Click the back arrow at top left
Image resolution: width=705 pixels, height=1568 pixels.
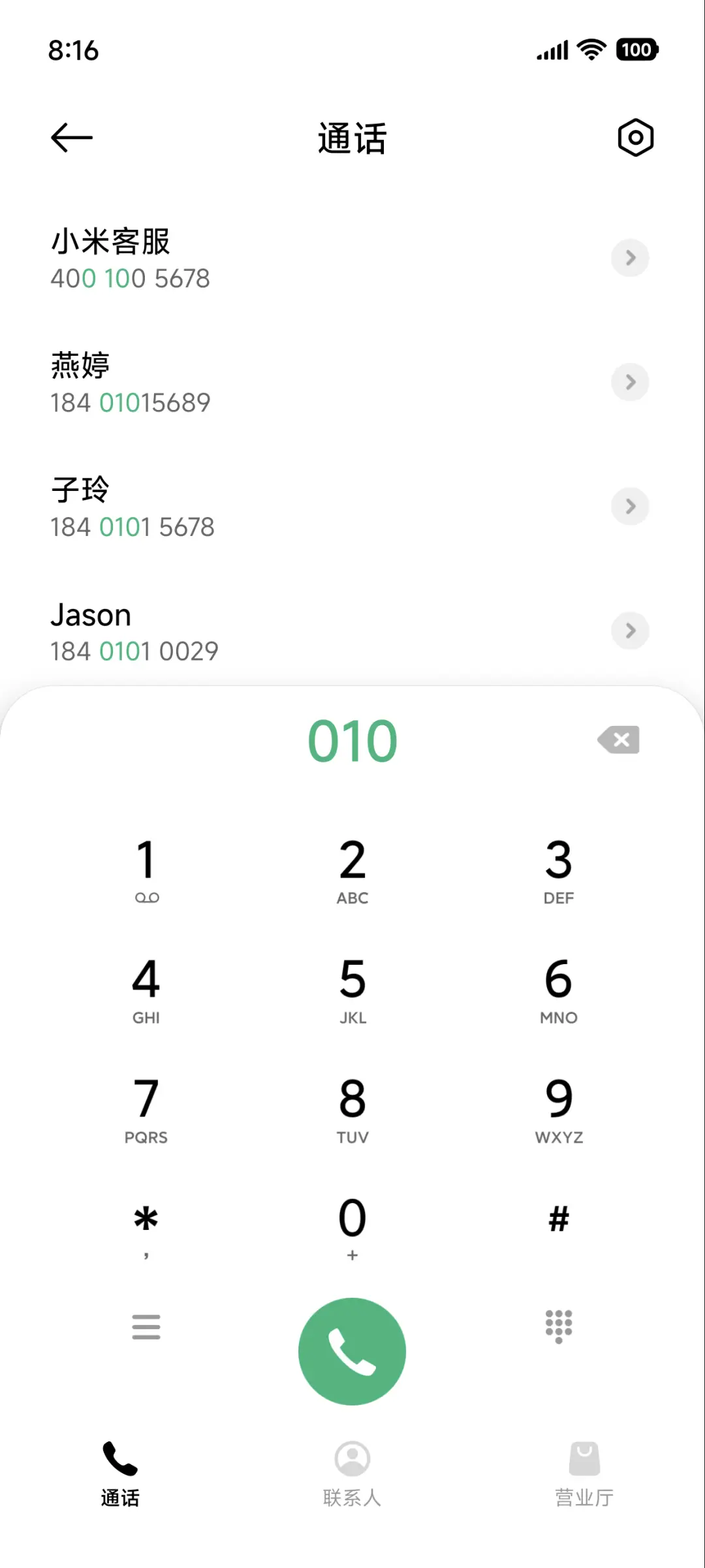point(70,137)
